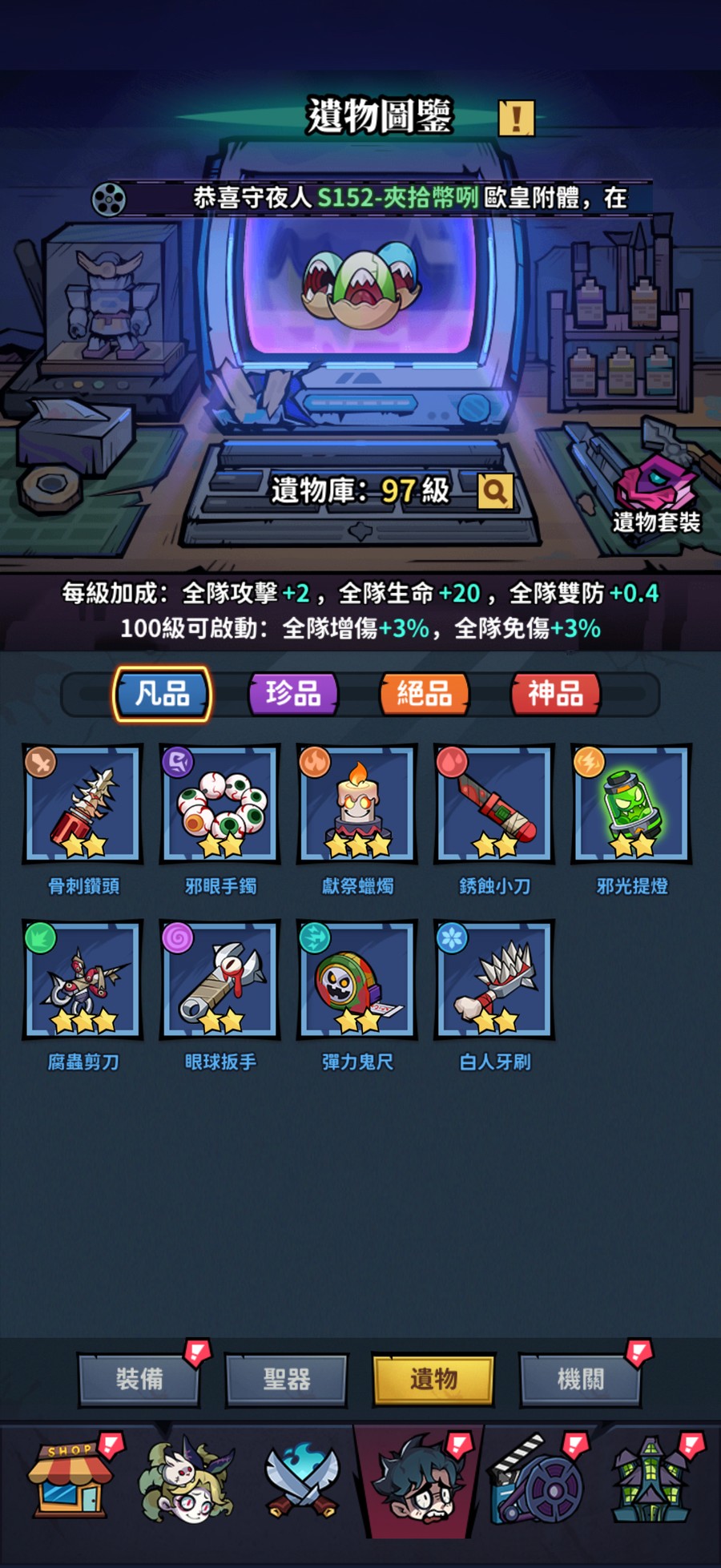View the 邪眼手鐲 relic
Viewport: 721px width, 1568px height.
pos(220,804)
